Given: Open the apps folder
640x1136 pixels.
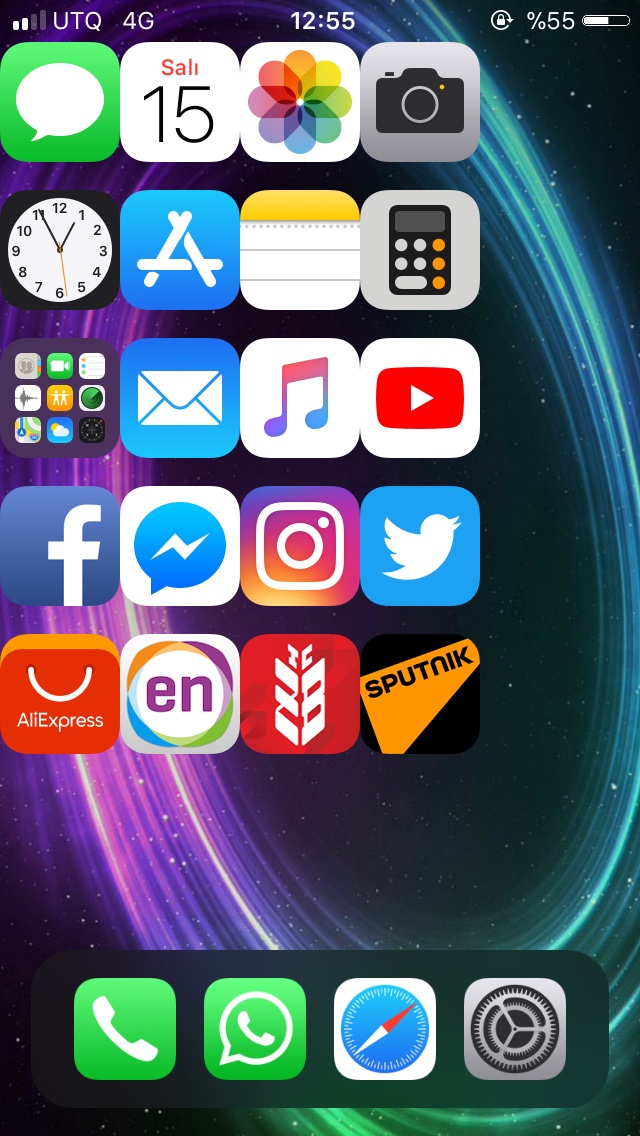Looking at the screenshot, I should (60, 398).
